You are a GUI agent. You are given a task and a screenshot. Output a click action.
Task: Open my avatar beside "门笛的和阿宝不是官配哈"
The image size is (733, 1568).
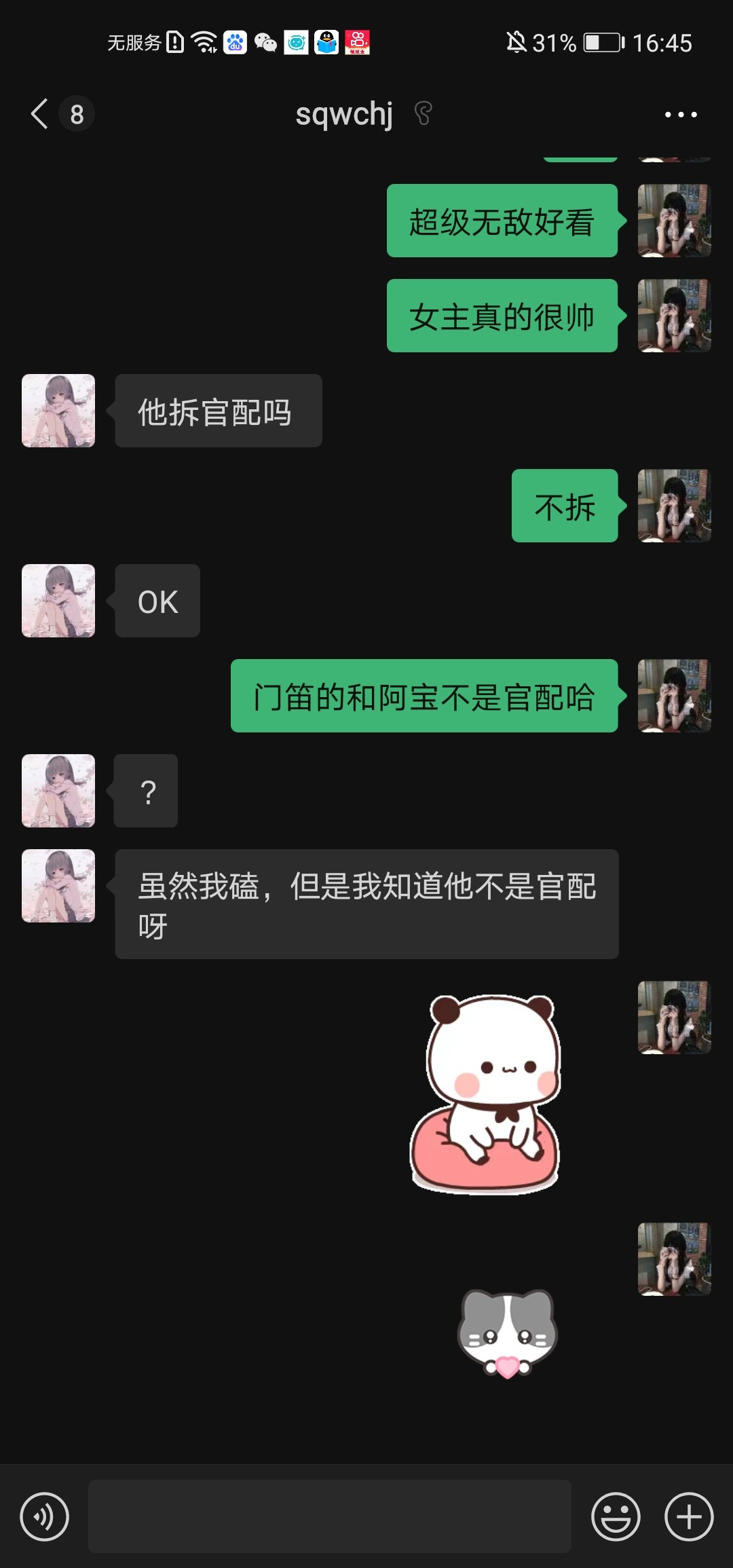click(674, 696)
